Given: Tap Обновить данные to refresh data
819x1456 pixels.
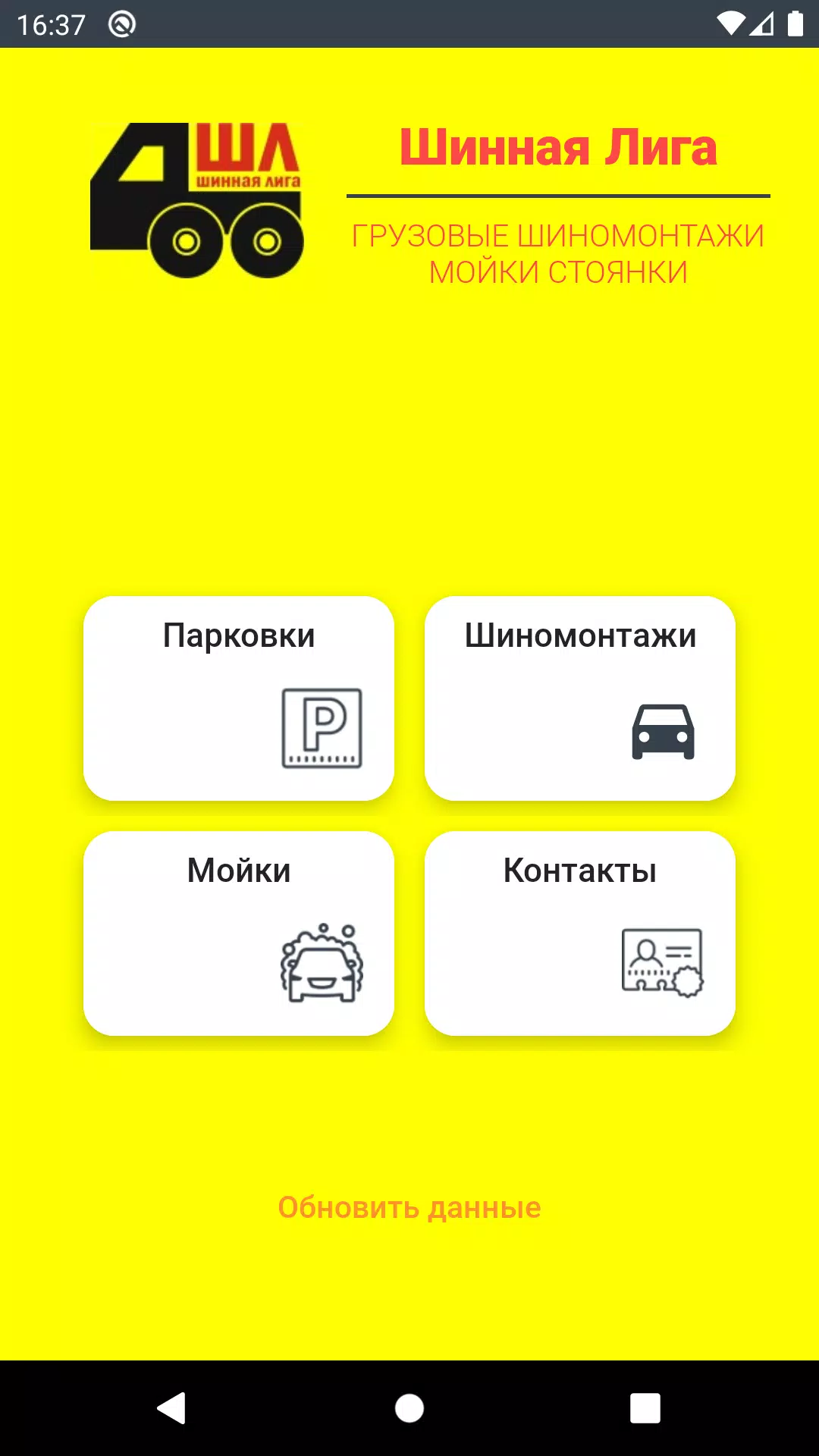Looking at the screenshot, I should 409,1207.
